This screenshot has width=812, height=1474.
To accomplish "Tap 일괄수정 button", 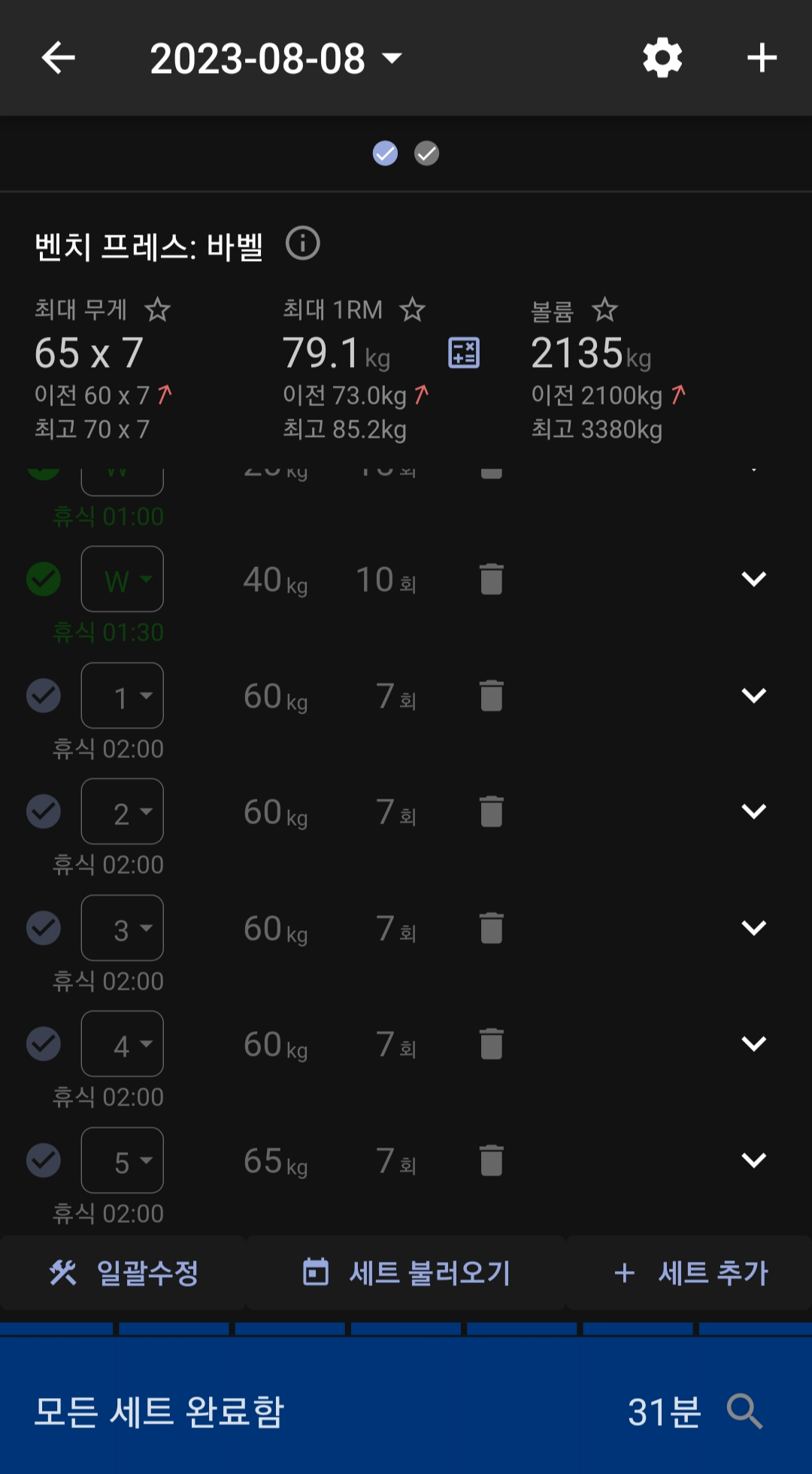I will tap(123, 1273).
